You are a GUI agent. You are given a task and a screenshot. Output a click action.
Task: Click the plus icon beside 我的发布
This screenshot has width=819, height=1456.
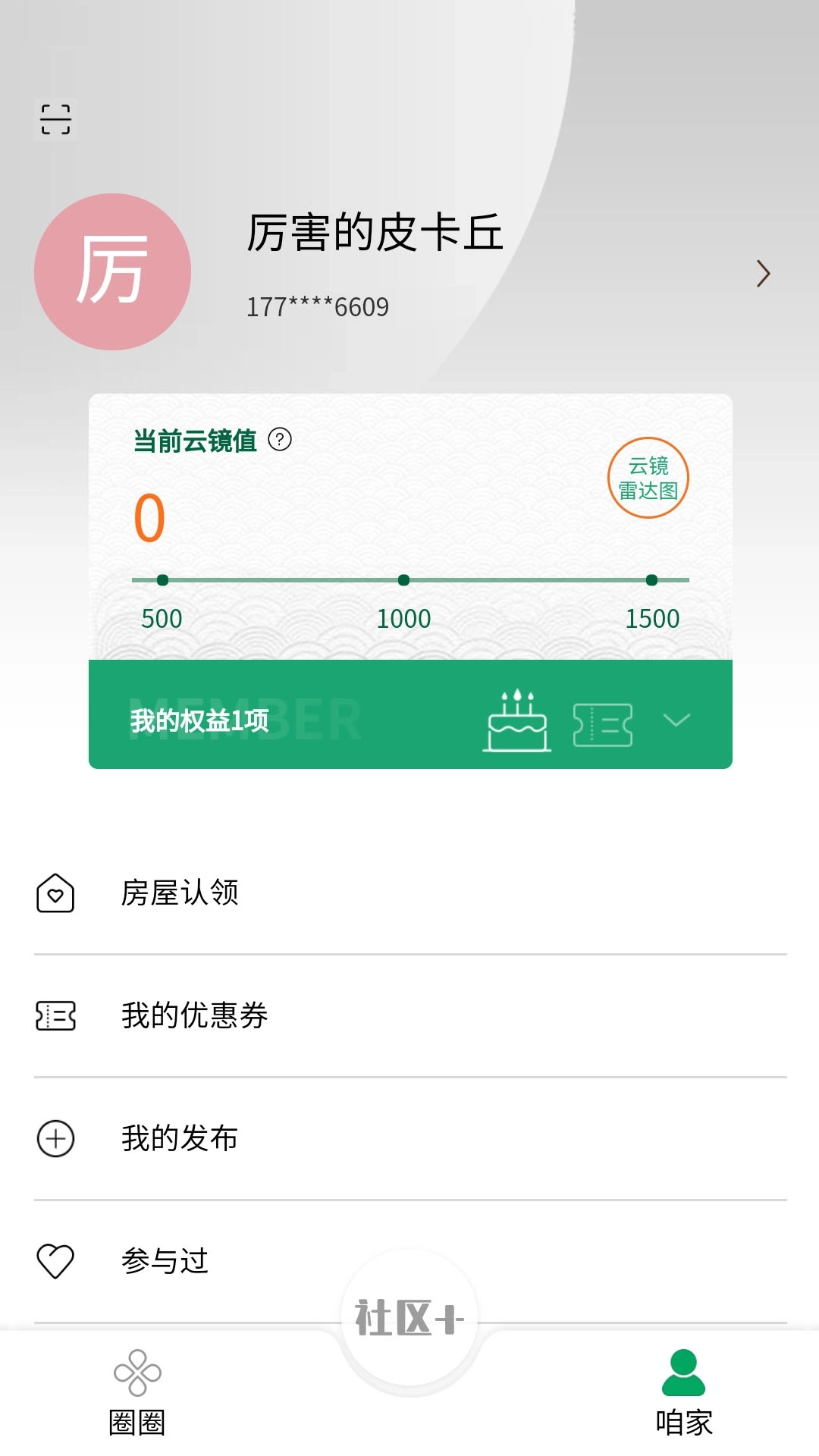click(54, 1137)
